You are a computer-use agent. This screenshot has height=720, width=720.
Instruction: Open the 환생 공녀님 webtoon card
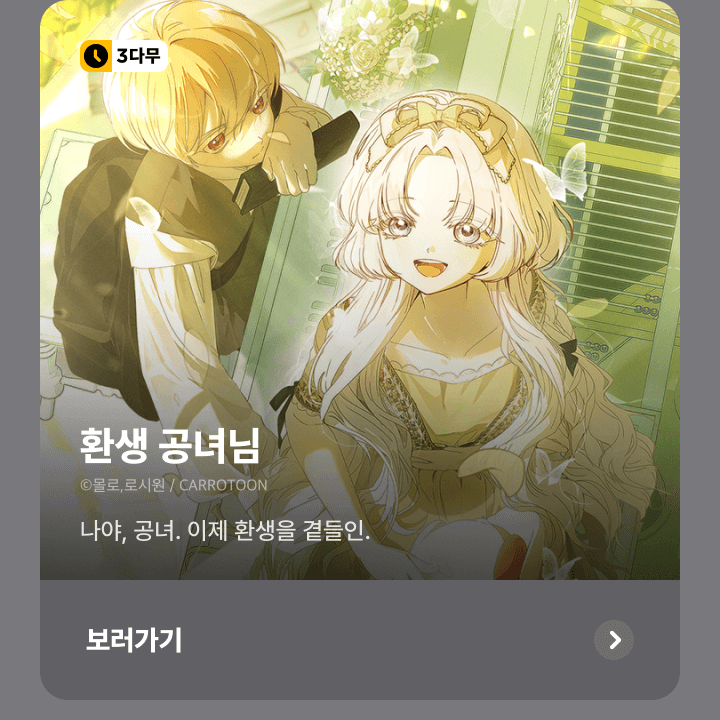[360, 300]
